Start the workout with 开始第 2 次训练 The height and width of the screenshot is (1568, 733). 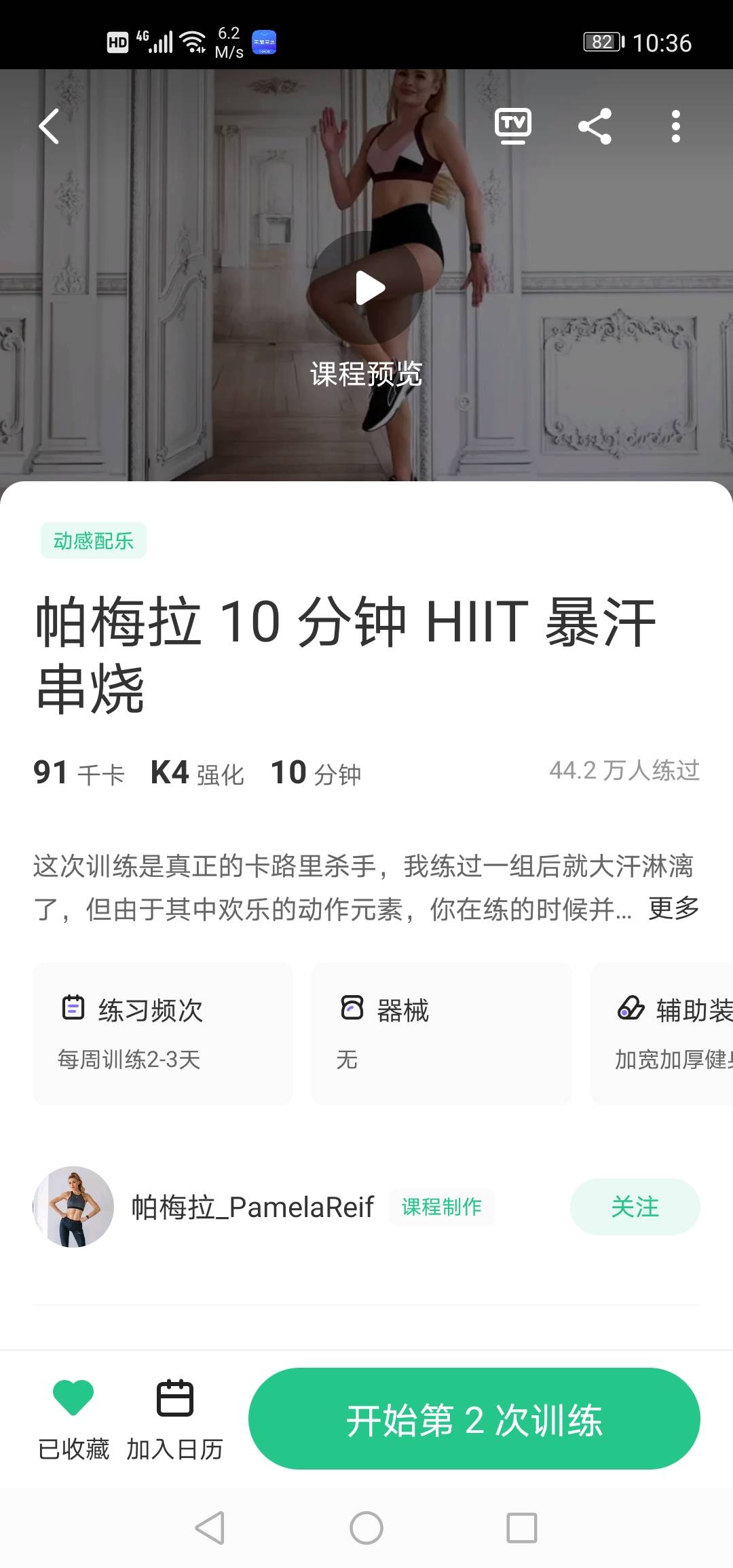pyautogui.click(x=474, y=1419)
